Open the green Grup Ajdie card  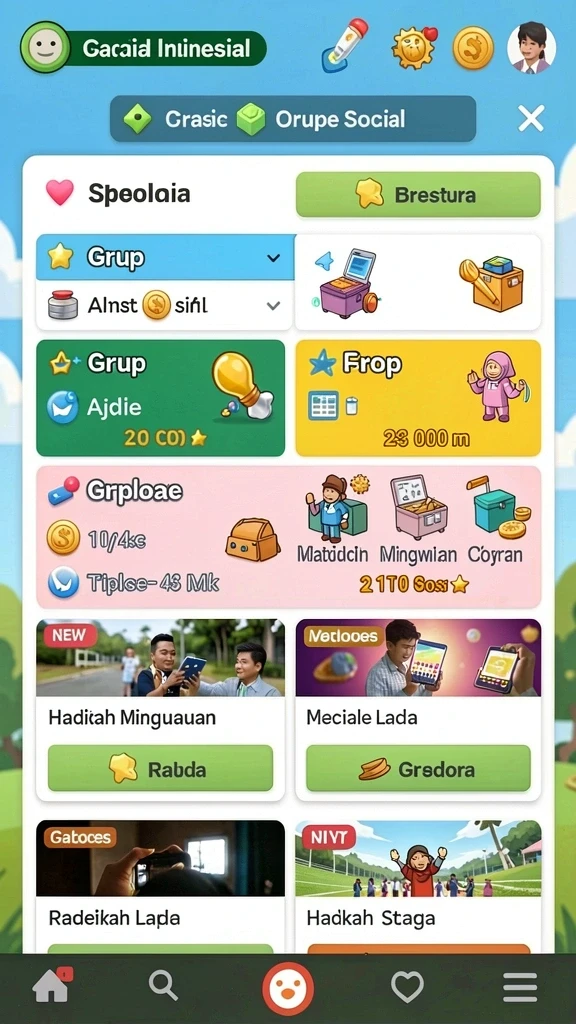(161, 398)
